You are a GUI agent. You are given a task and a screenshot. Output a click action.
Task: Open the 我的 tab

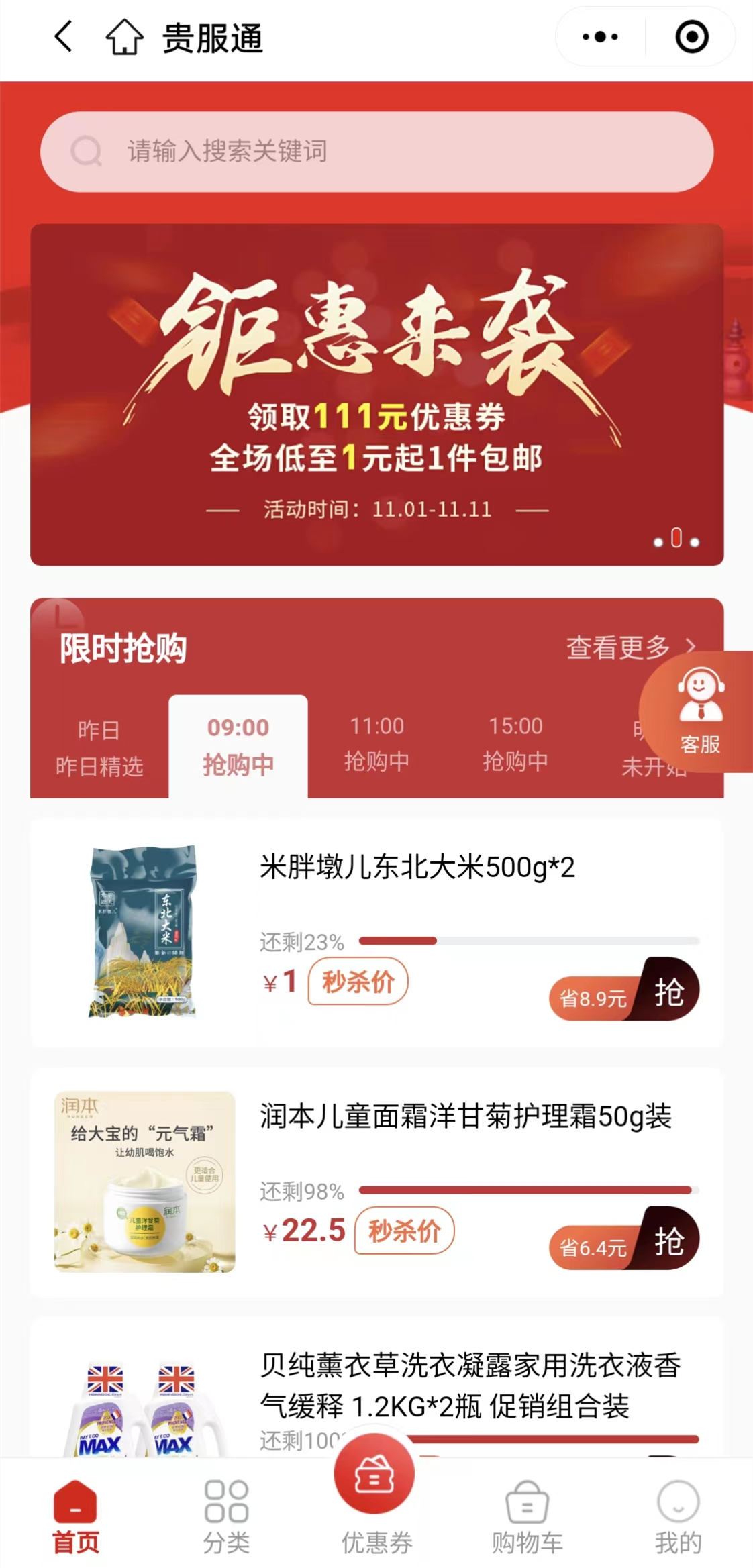coord(678,1515)
